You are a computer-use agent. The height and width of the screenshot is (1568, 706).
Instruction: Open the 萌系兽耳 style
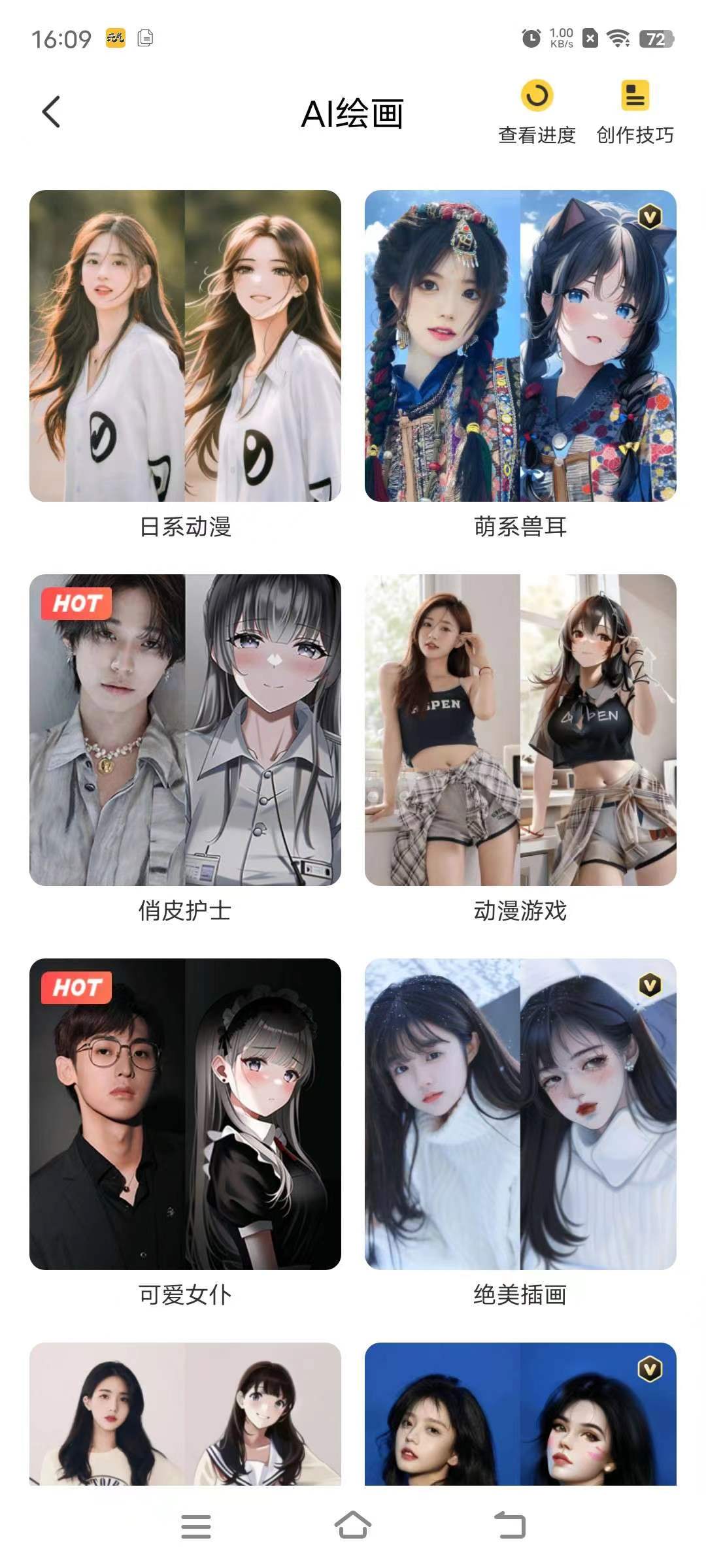(x=520, y=343)
